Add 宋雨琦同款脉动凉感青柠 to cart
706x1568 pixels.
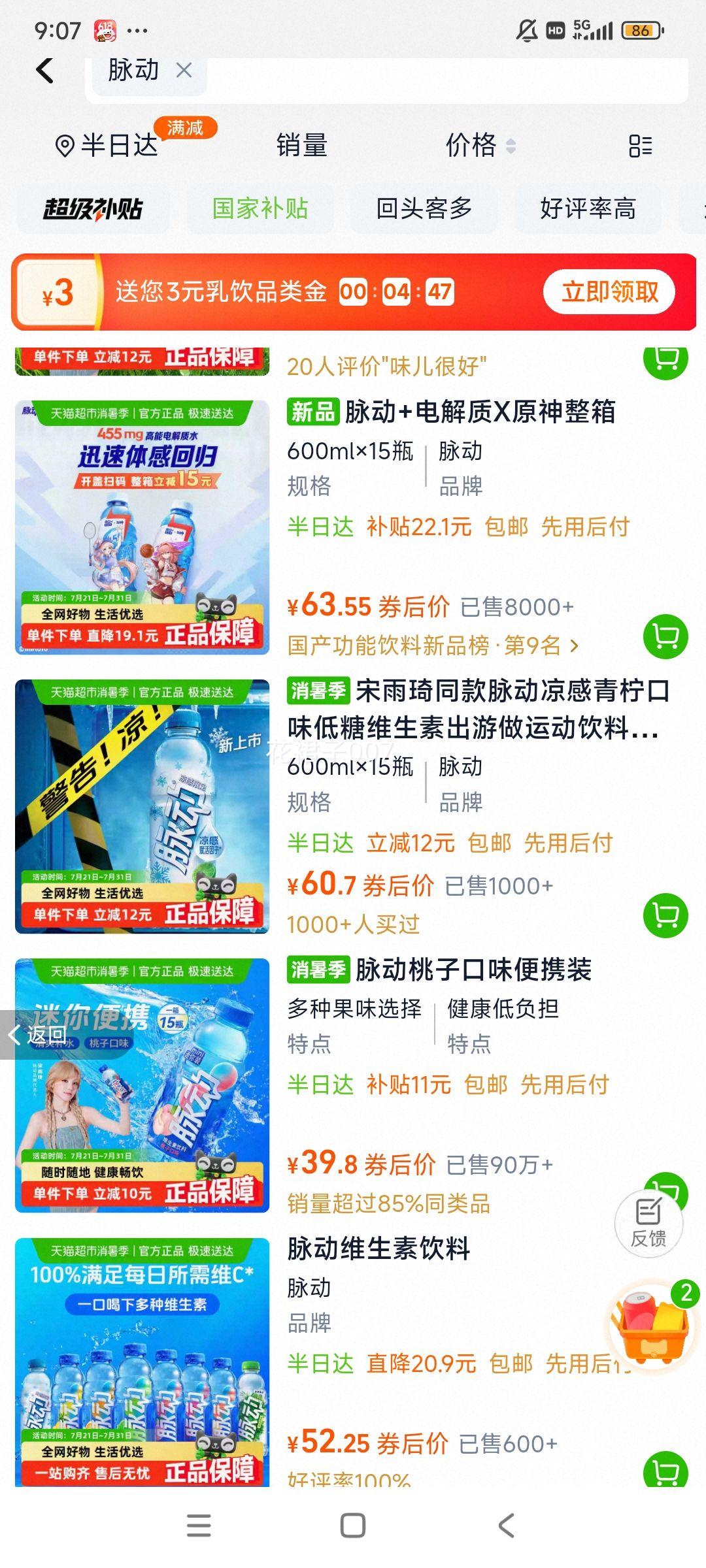(x=665, y=915)
